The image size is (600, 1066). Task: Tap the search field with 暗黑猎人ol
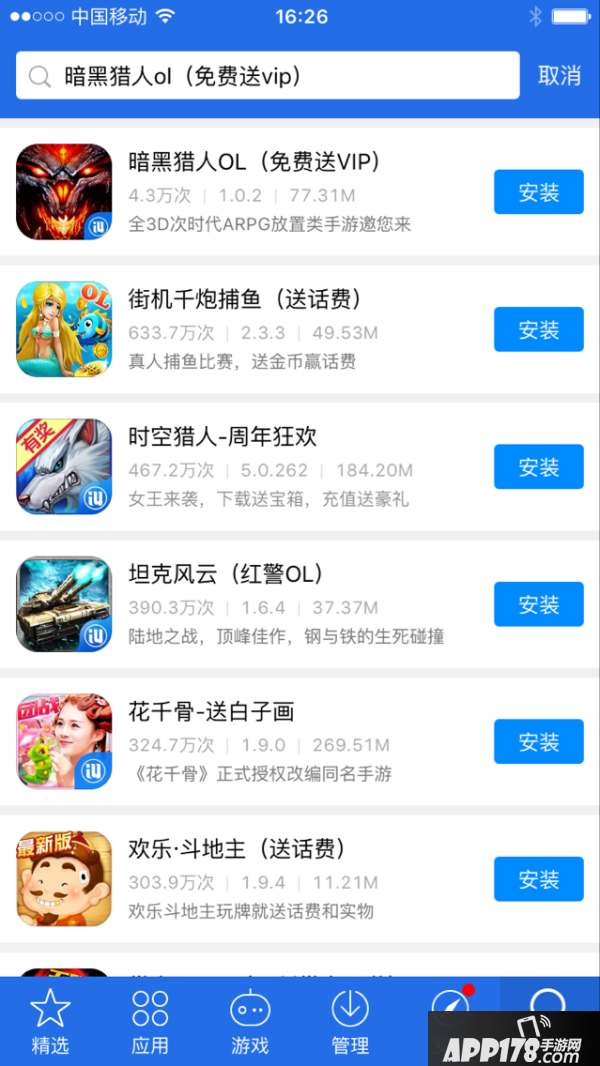click(268, 76)
